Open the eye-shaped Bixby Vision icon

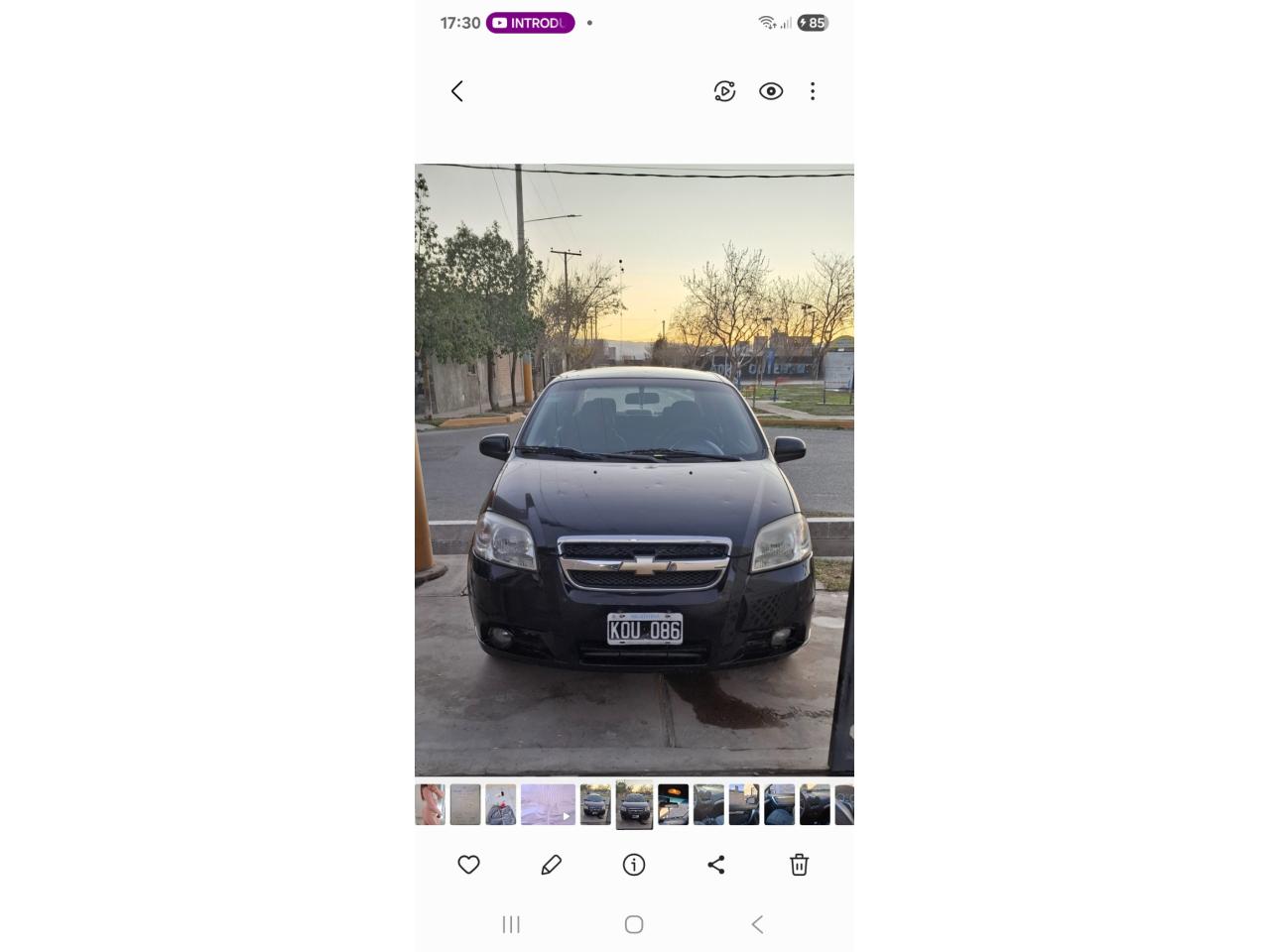point(771,91)
